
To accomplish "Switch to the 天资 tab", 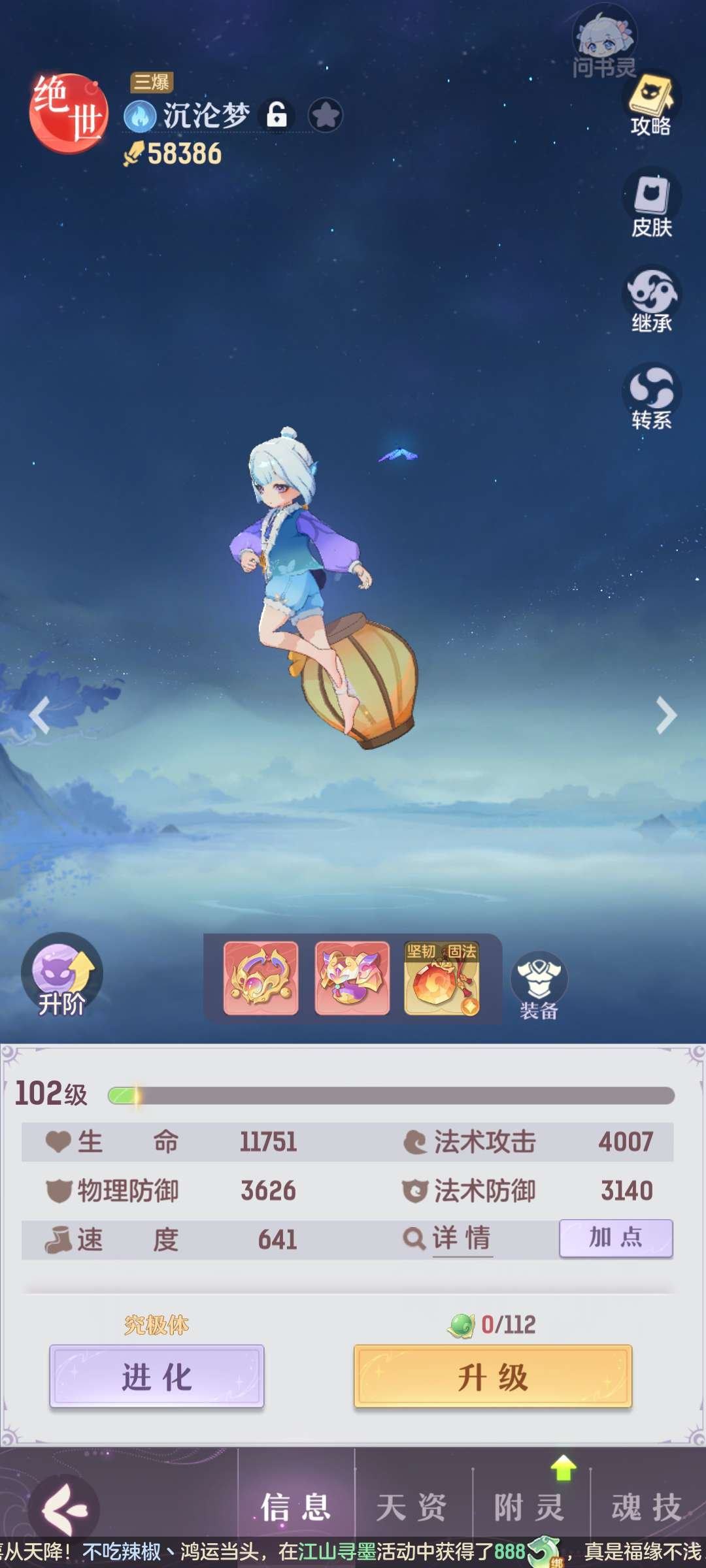I will tap(412, 1508).
